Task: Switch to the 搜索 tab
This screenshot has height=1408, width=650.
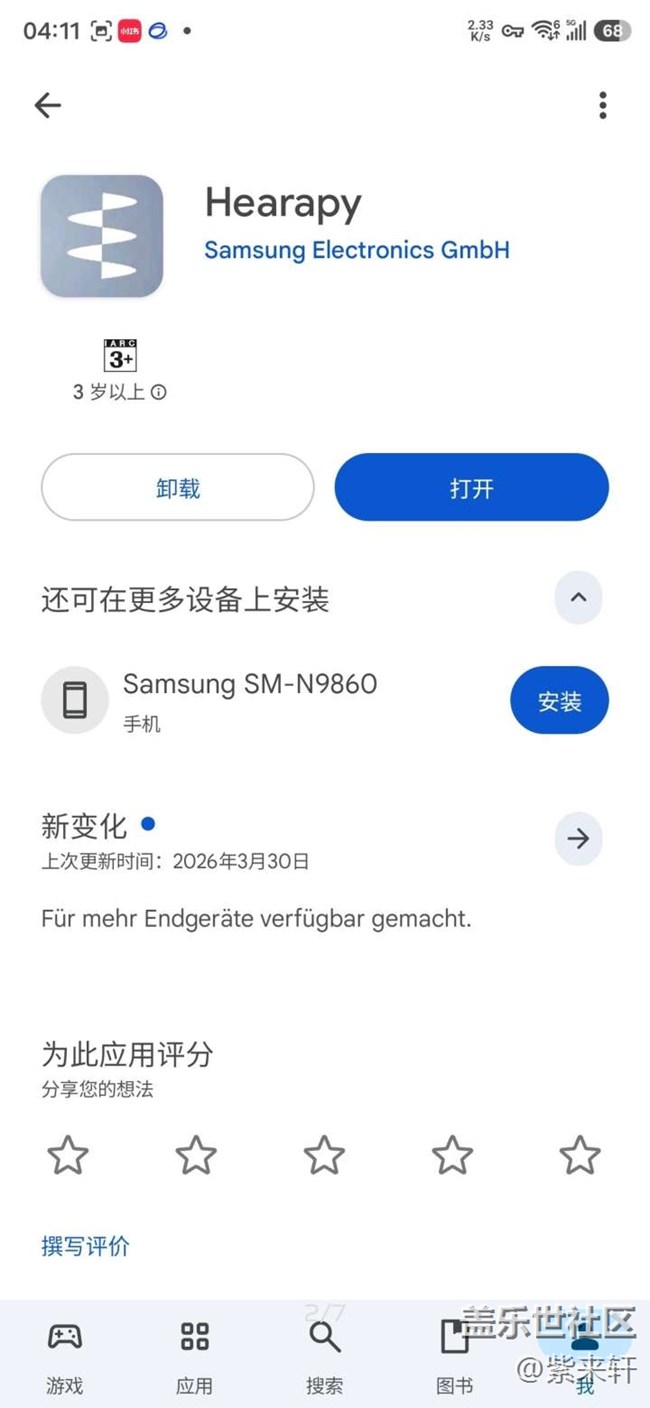Action: pyautogui.click(x=324, y=1357)
